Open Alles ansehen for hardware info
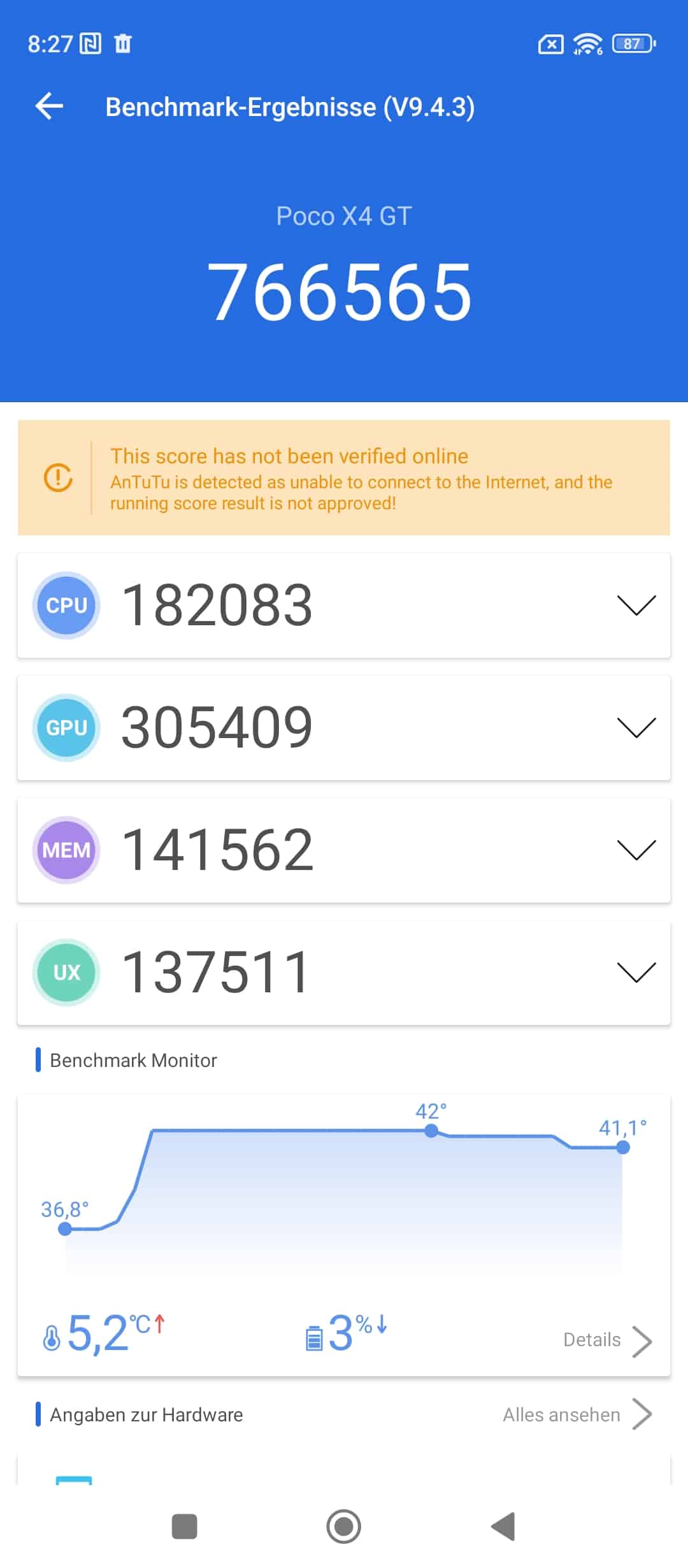The height and width of the screenshot is (1568, 688). pos(577,1414)
